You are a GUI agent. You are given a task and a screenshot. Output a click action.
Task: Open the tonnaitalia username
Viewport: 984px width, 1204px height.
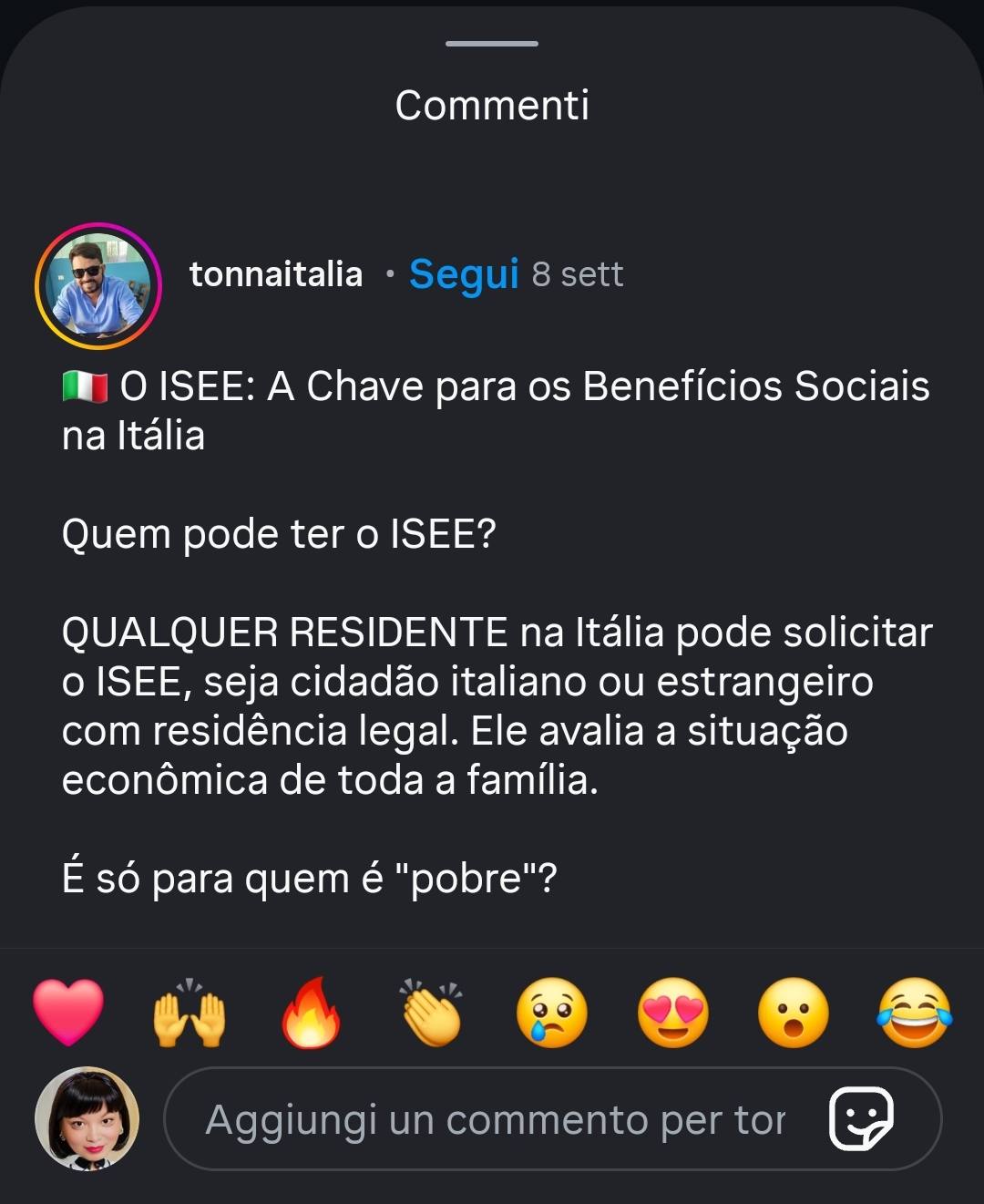(x=275, y=274)
